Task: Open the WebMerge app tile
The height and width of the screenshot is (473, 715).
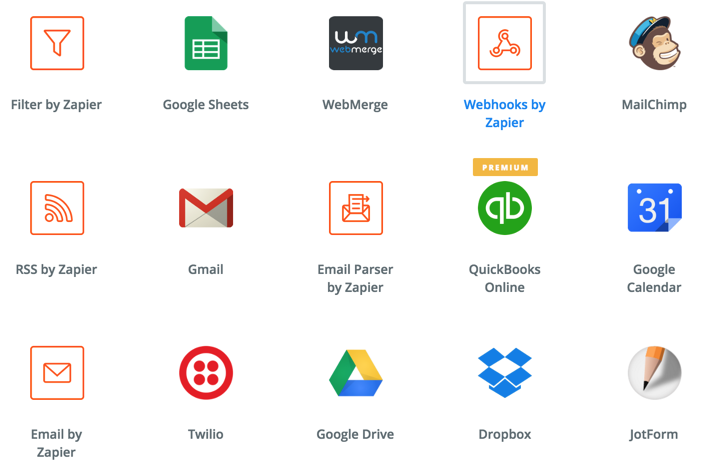Action: pyautogui.click(x=355, y=43)
